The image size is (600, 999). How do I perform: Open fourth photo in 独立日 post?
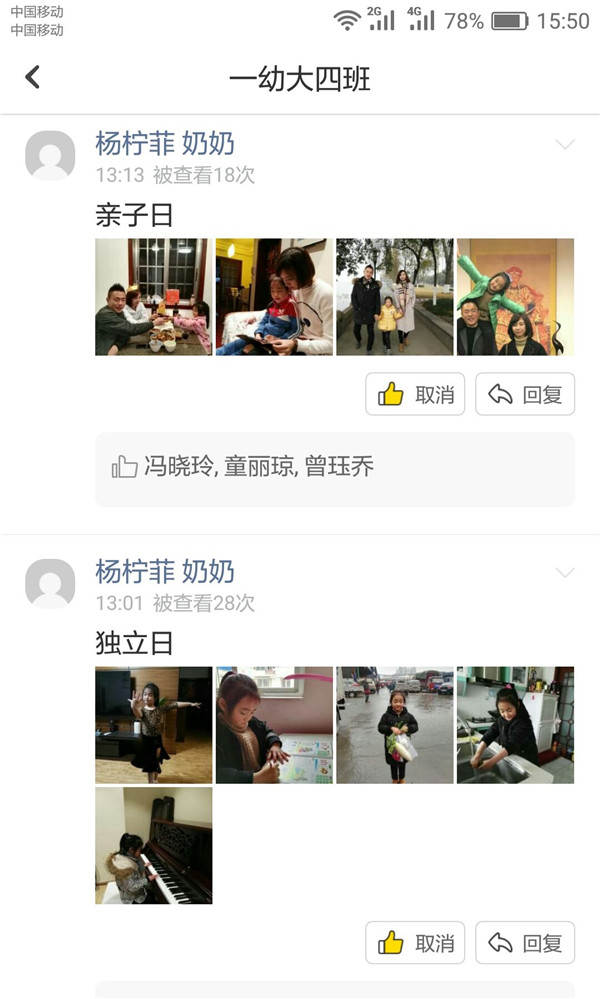[515, 725]
